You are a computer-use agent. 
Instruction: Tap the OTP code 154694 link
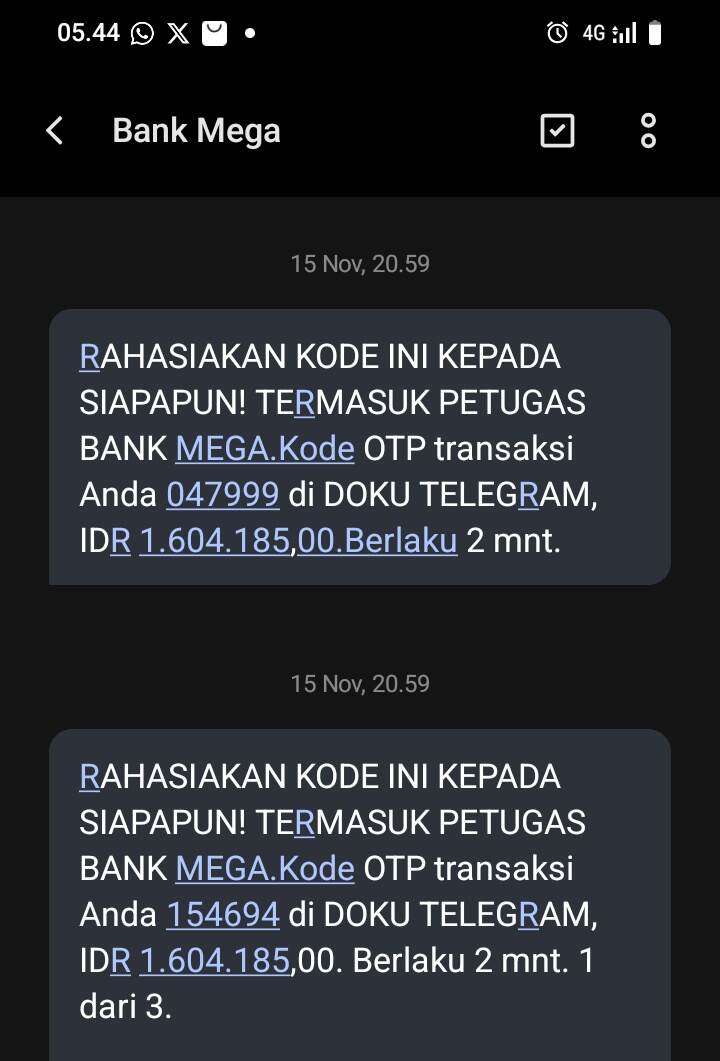222,915
